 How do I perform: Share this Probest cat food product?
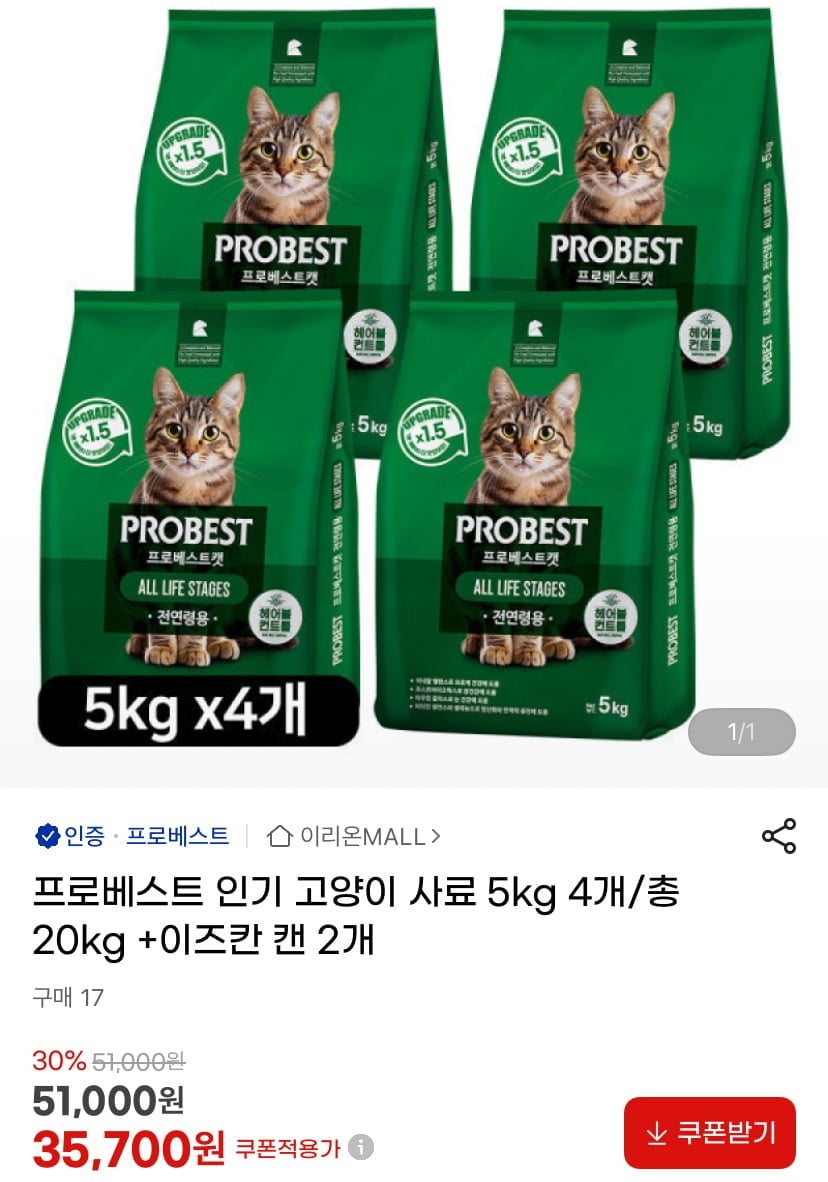tap(778, 836)
